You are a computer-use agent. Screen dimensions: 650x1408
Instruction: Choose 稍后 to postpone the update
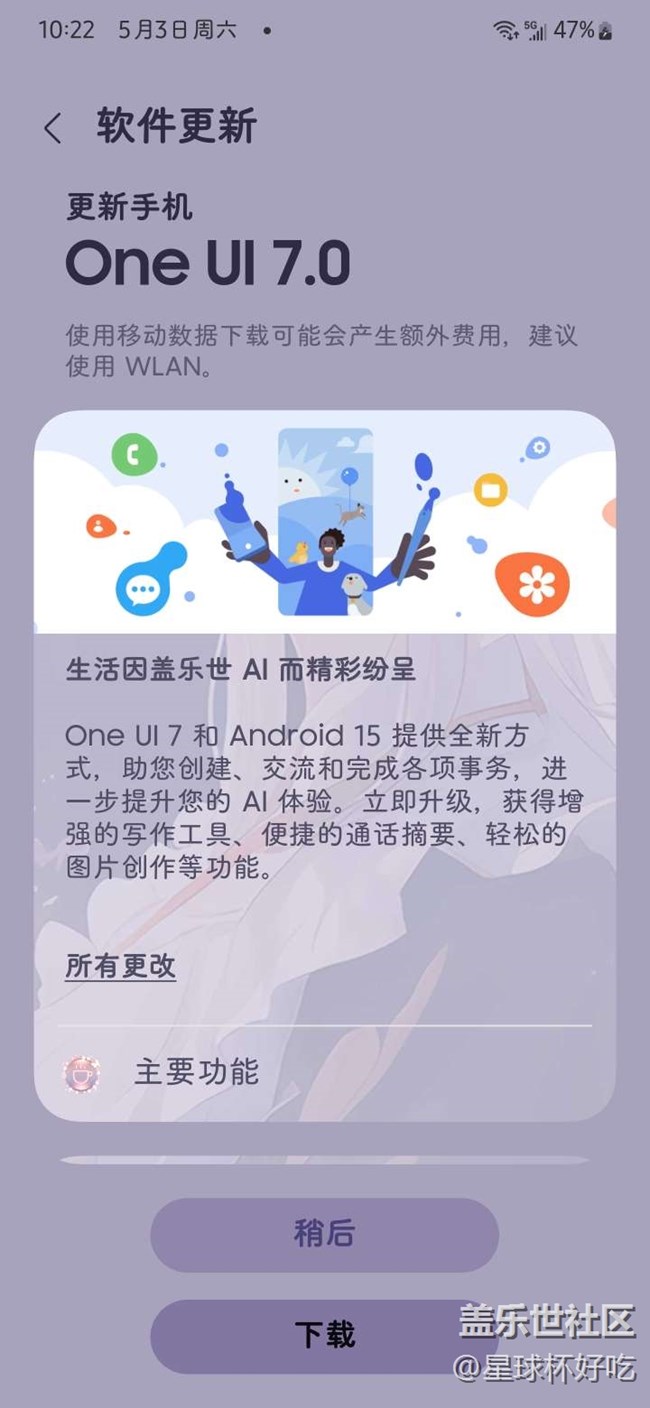(x=324, y=1234)
